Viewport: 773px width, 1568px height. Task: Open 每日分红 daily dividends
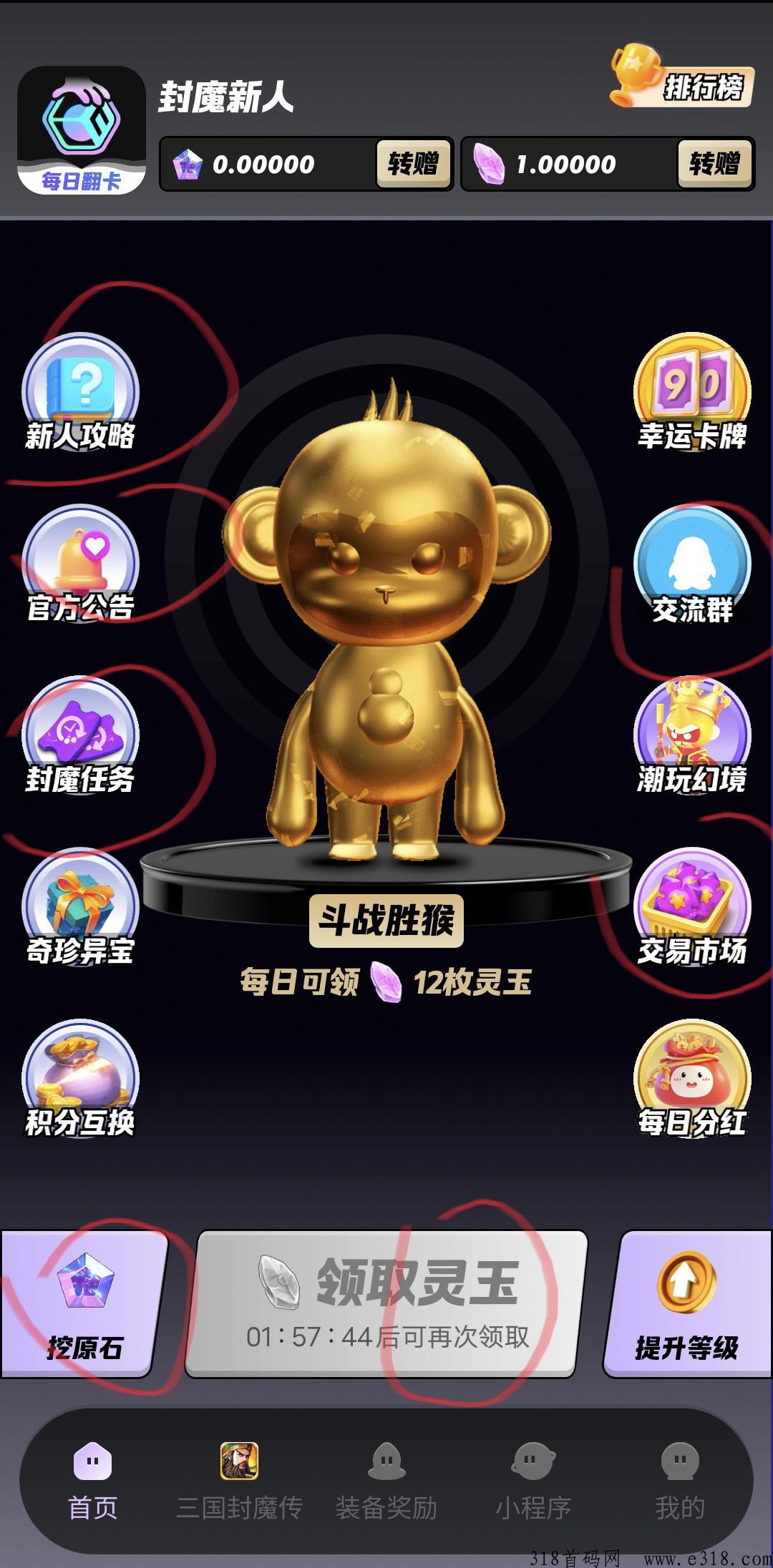tap(692, 1080)
